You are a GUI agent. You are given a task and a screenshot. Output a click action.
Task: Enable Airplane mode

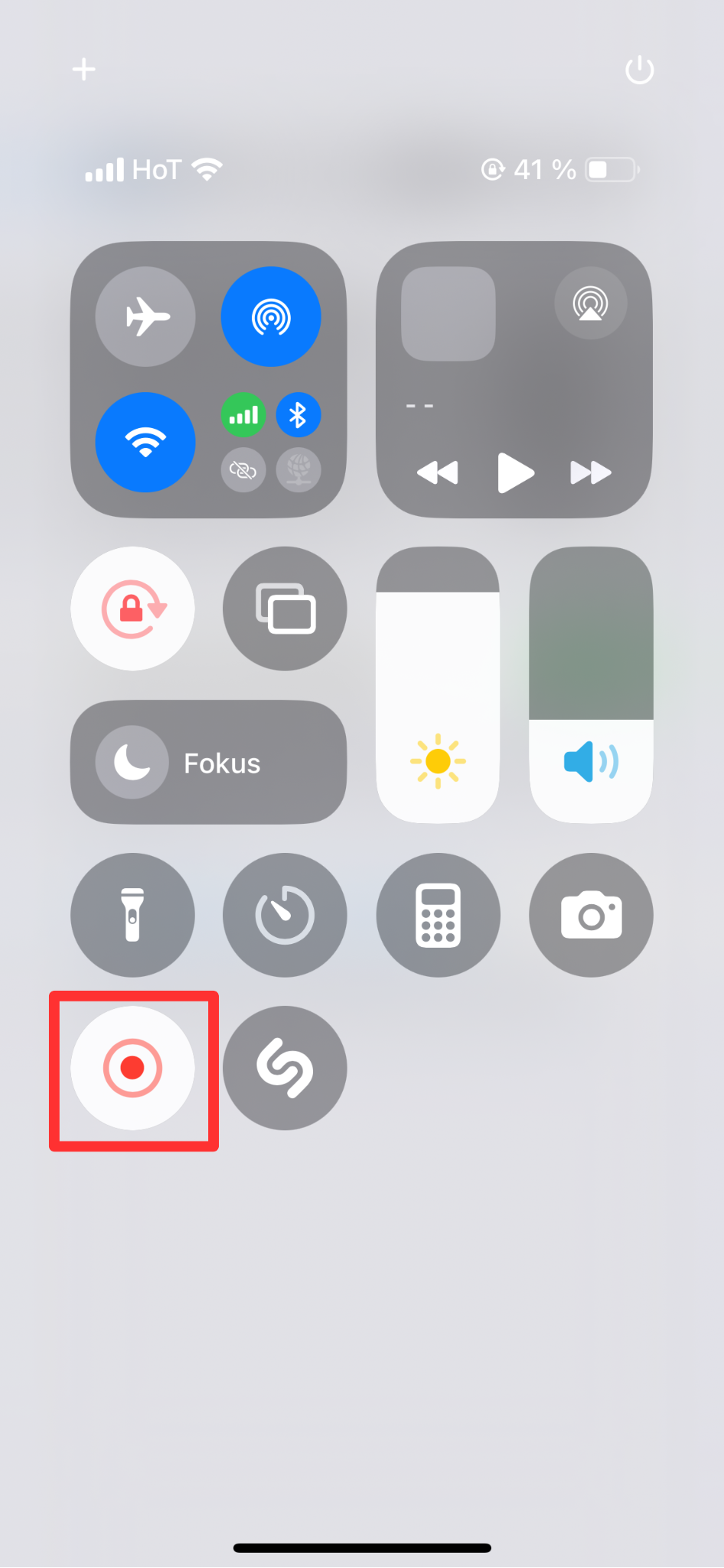pos(145,316)
